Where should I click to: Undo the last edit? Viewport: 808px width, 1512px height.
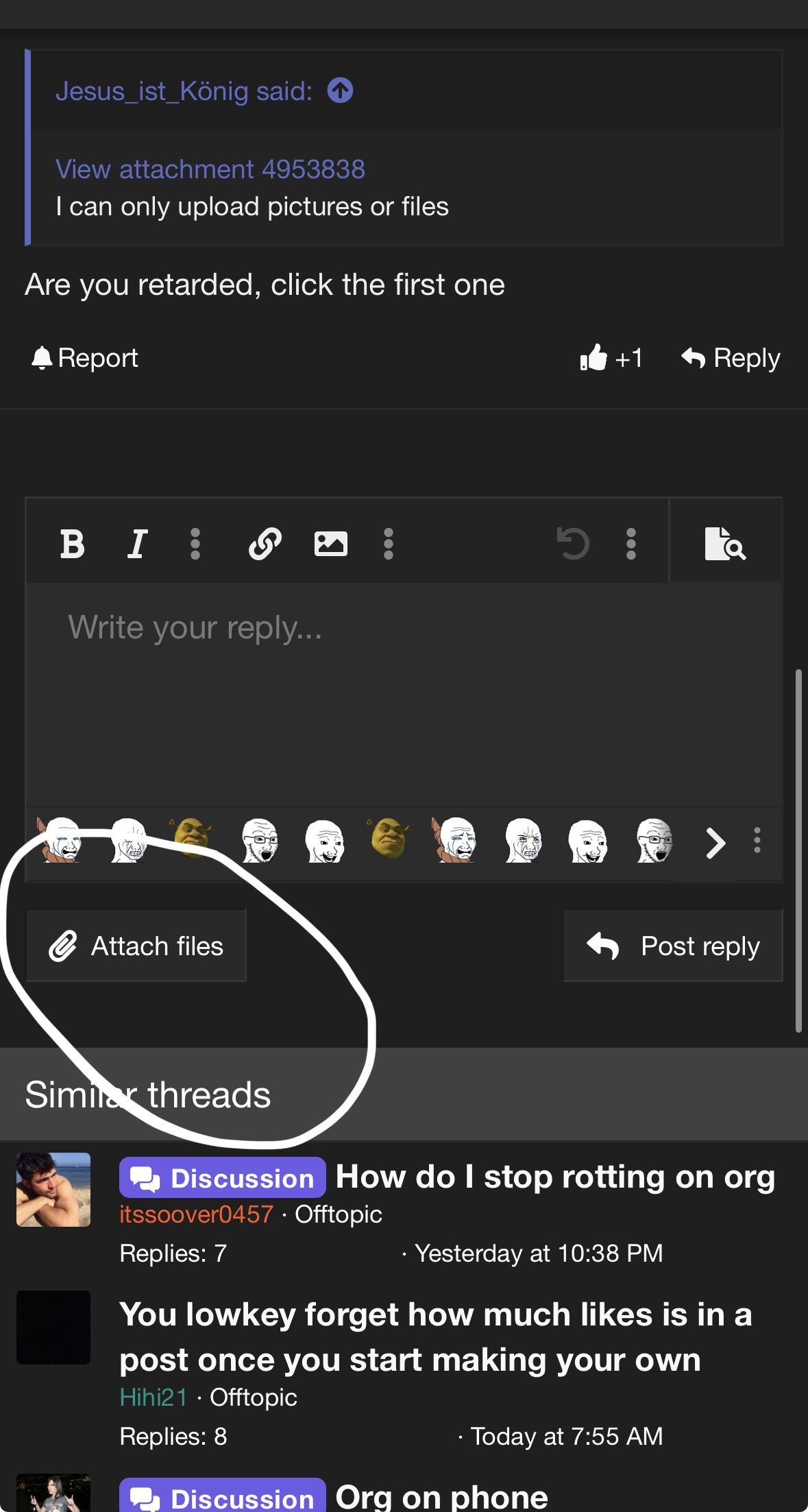pos(573,544)
